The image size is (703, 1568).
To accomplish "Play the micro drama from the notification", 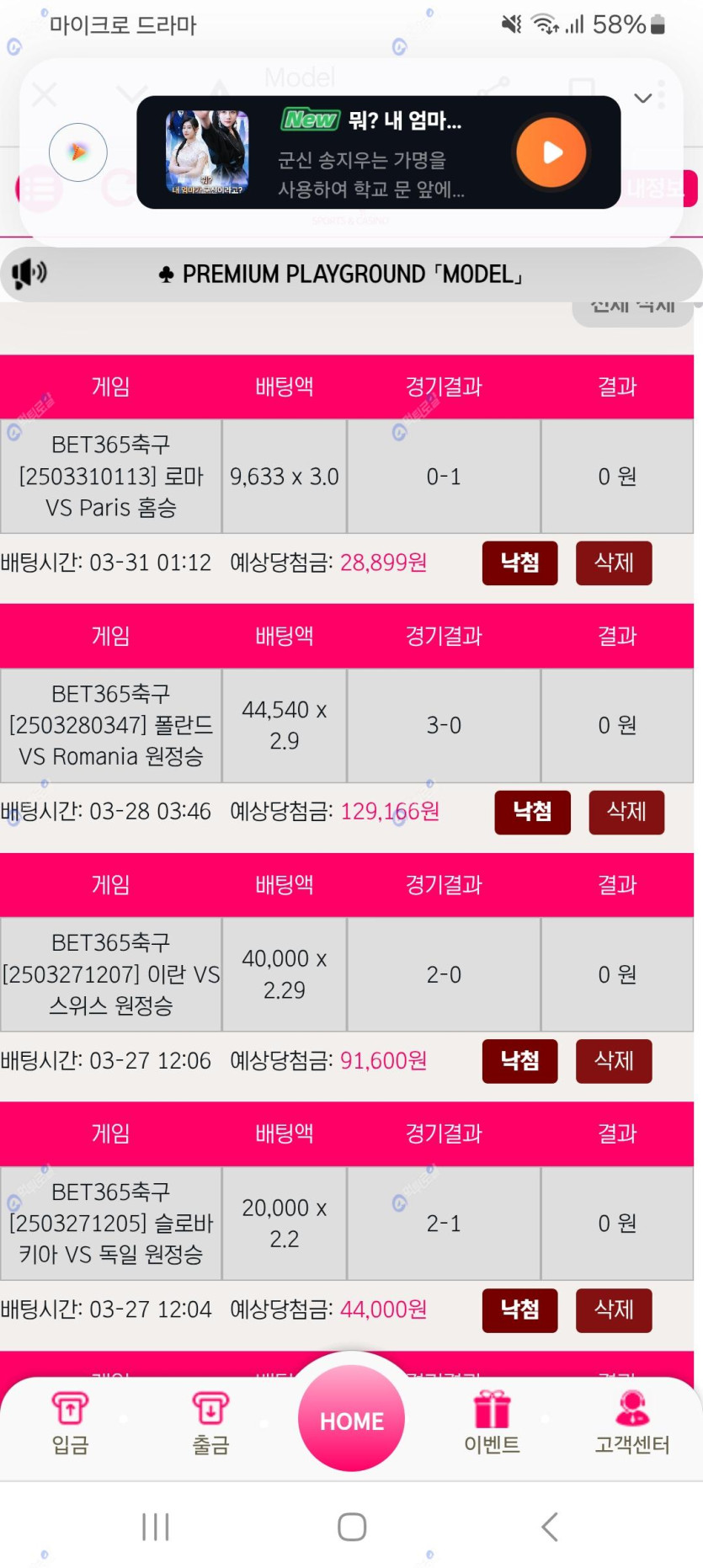I will [x=551, y=152].
